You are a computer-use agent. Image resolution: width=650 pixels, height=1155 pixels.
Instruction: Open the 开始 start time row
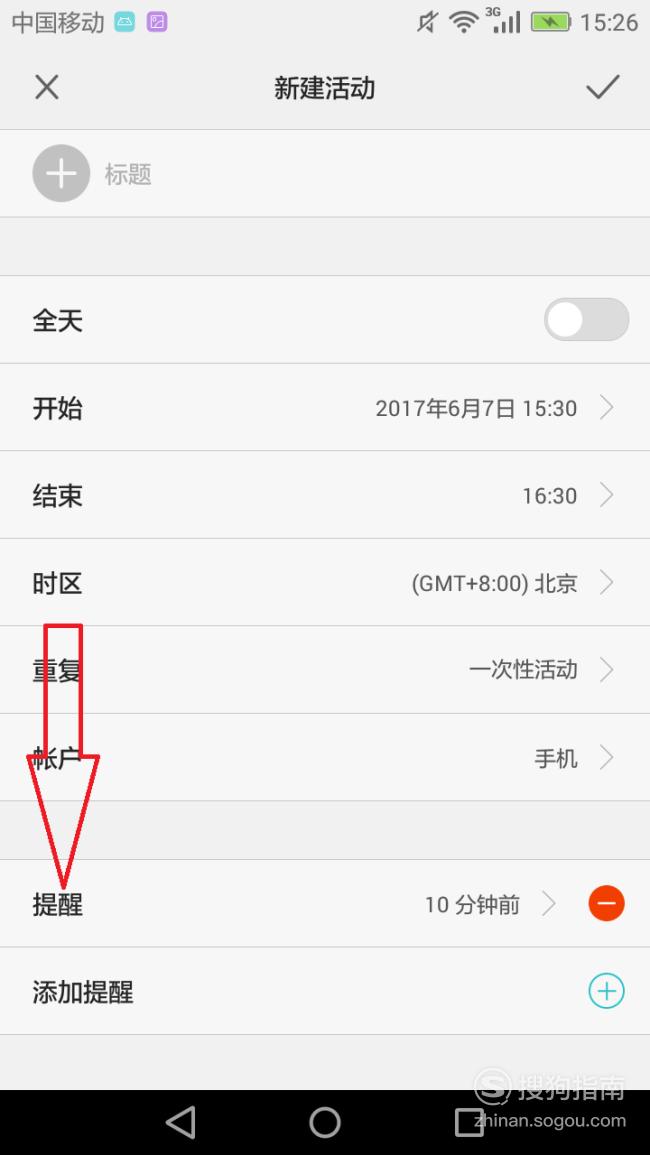pos(325,407)
